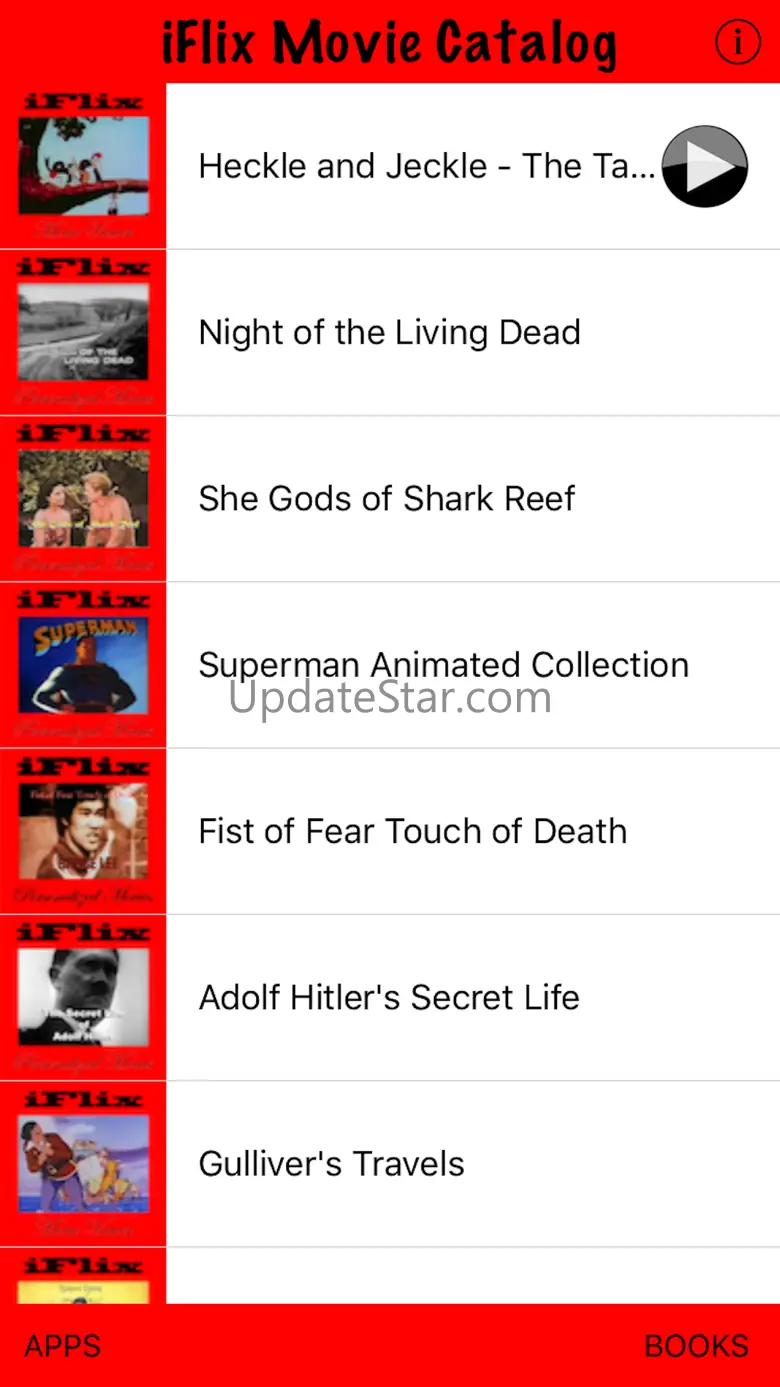Screen dimensions: 780x1387
Task: Select Gulliver's Travels
Action: click(390, 1164)
